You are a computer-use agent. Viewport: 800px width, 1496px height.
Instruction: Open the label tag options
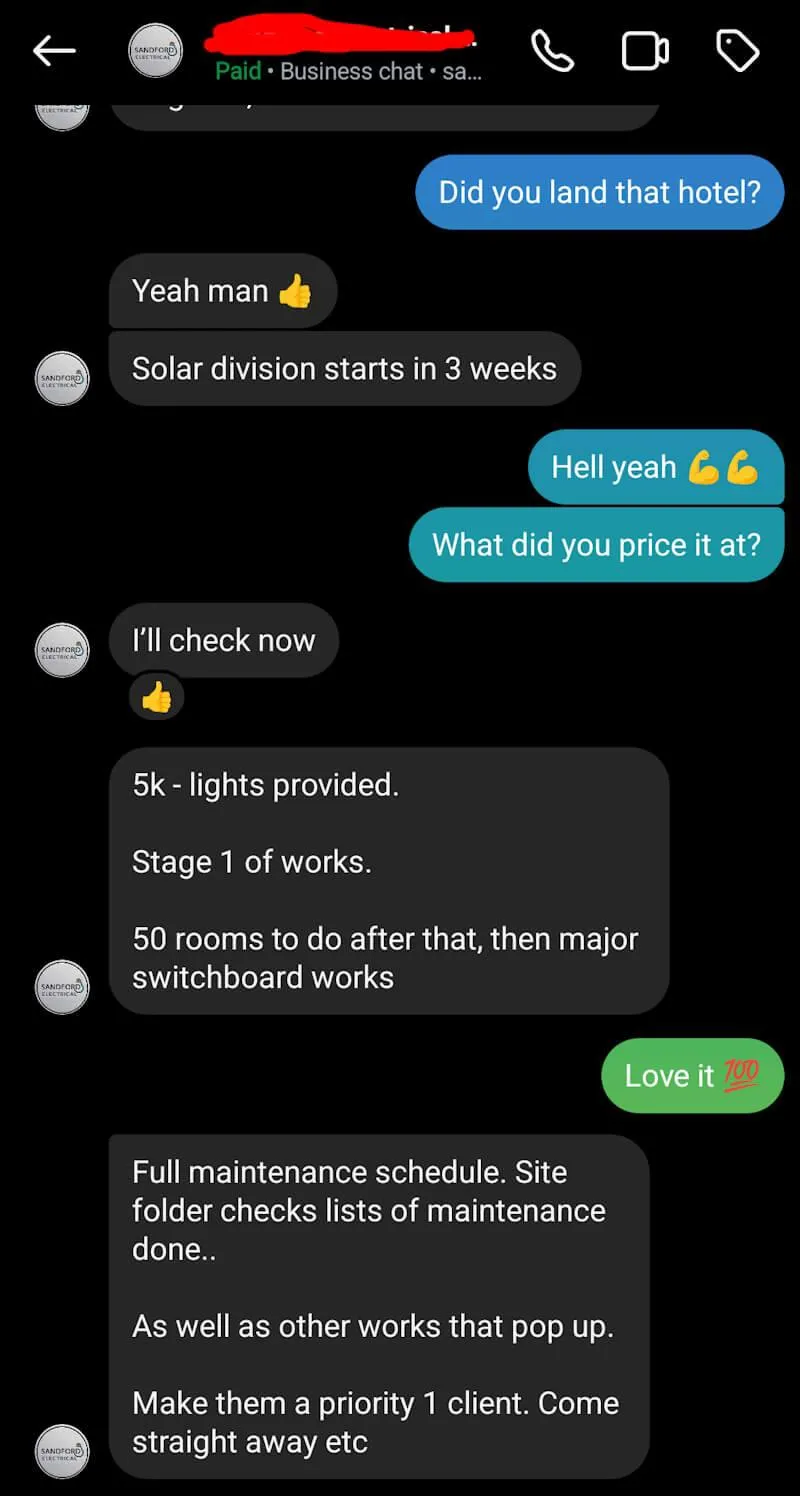click(x=738, y=51)
